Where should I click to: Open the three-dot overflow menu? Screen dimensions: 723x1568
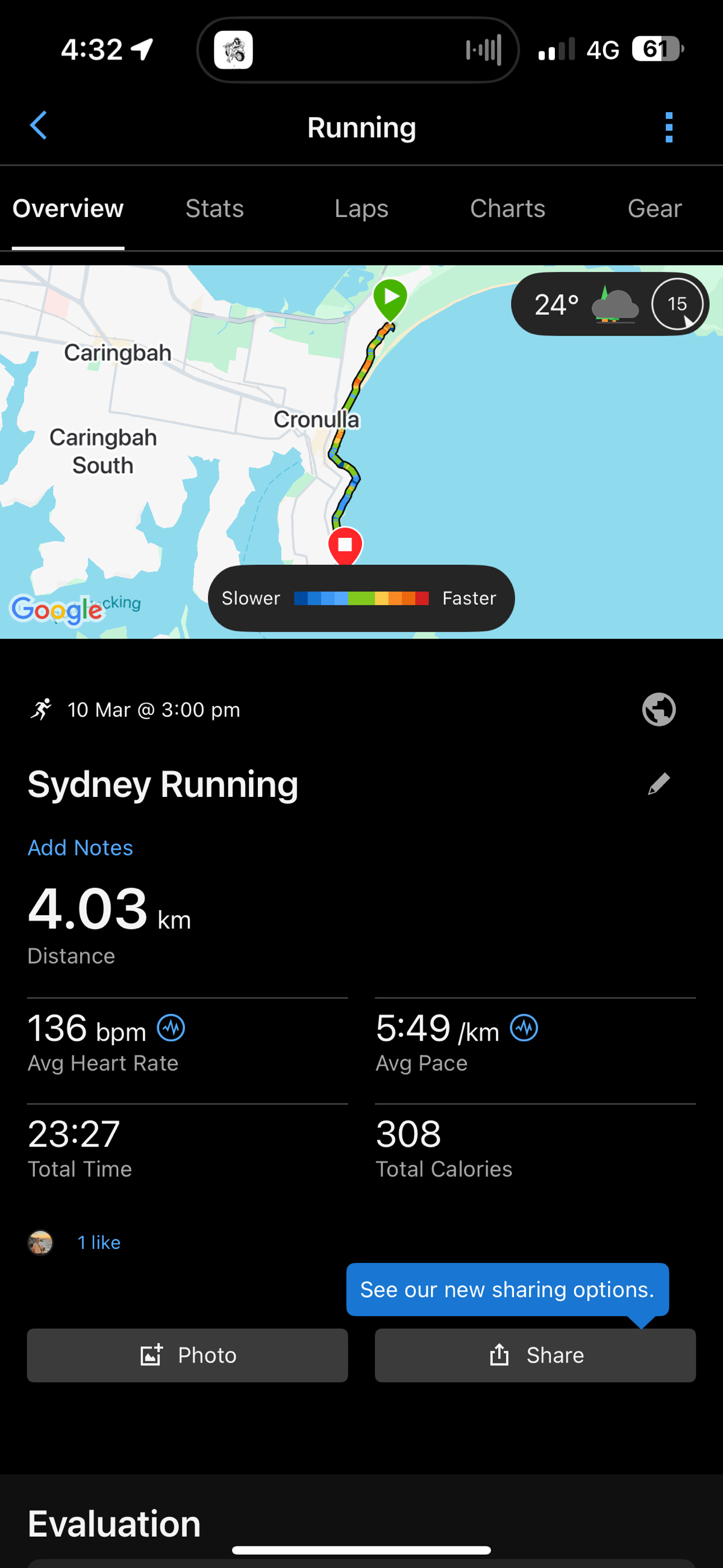669,127
